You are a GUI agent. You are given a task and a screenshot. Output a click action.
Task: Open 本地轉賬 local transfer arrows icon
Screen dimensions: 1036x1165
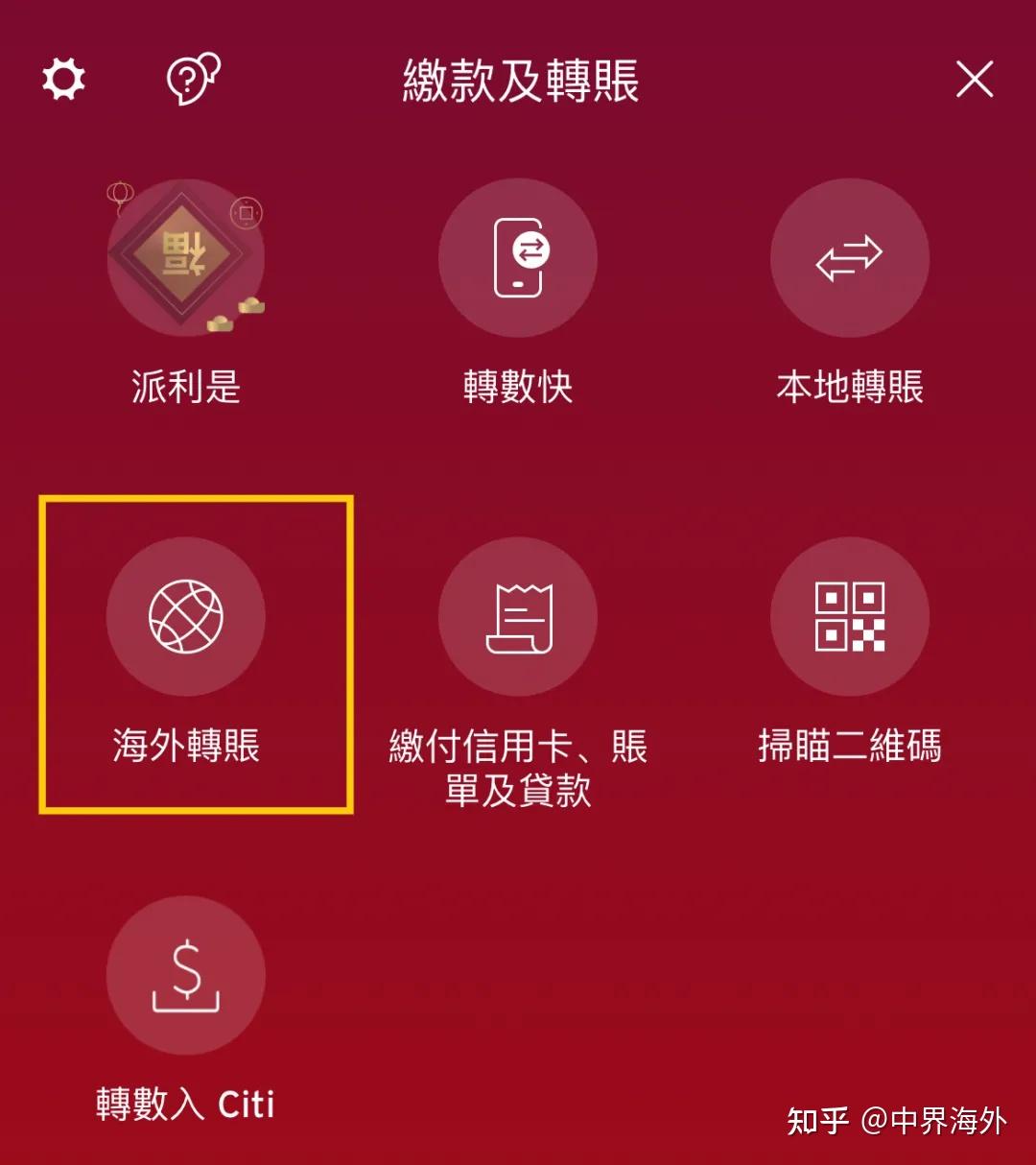click(x=850, y=257)
